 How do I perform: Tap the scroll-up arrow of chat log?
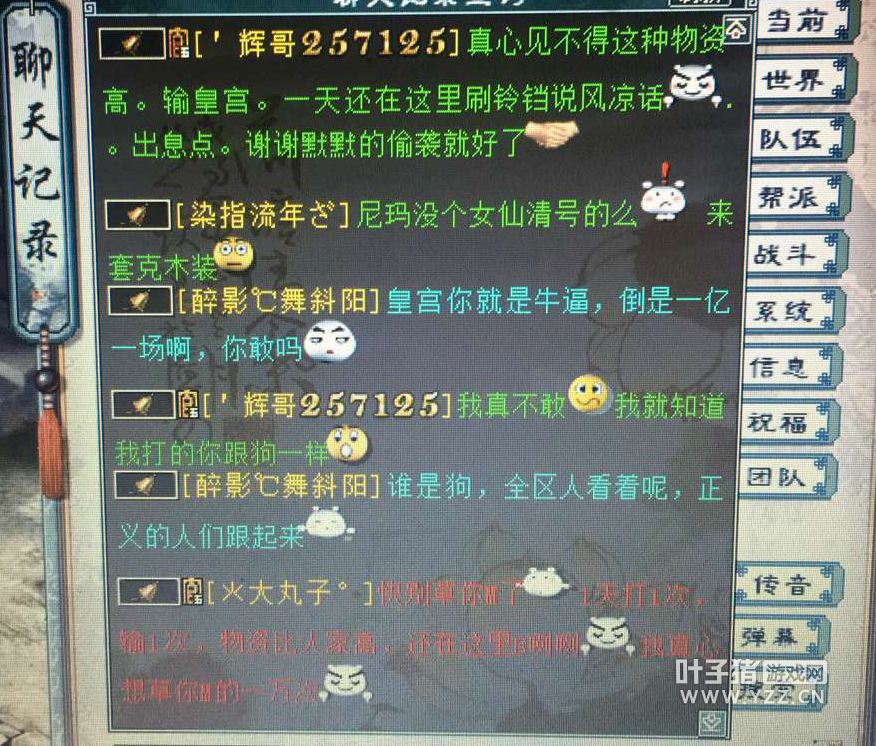click(737, 28)
